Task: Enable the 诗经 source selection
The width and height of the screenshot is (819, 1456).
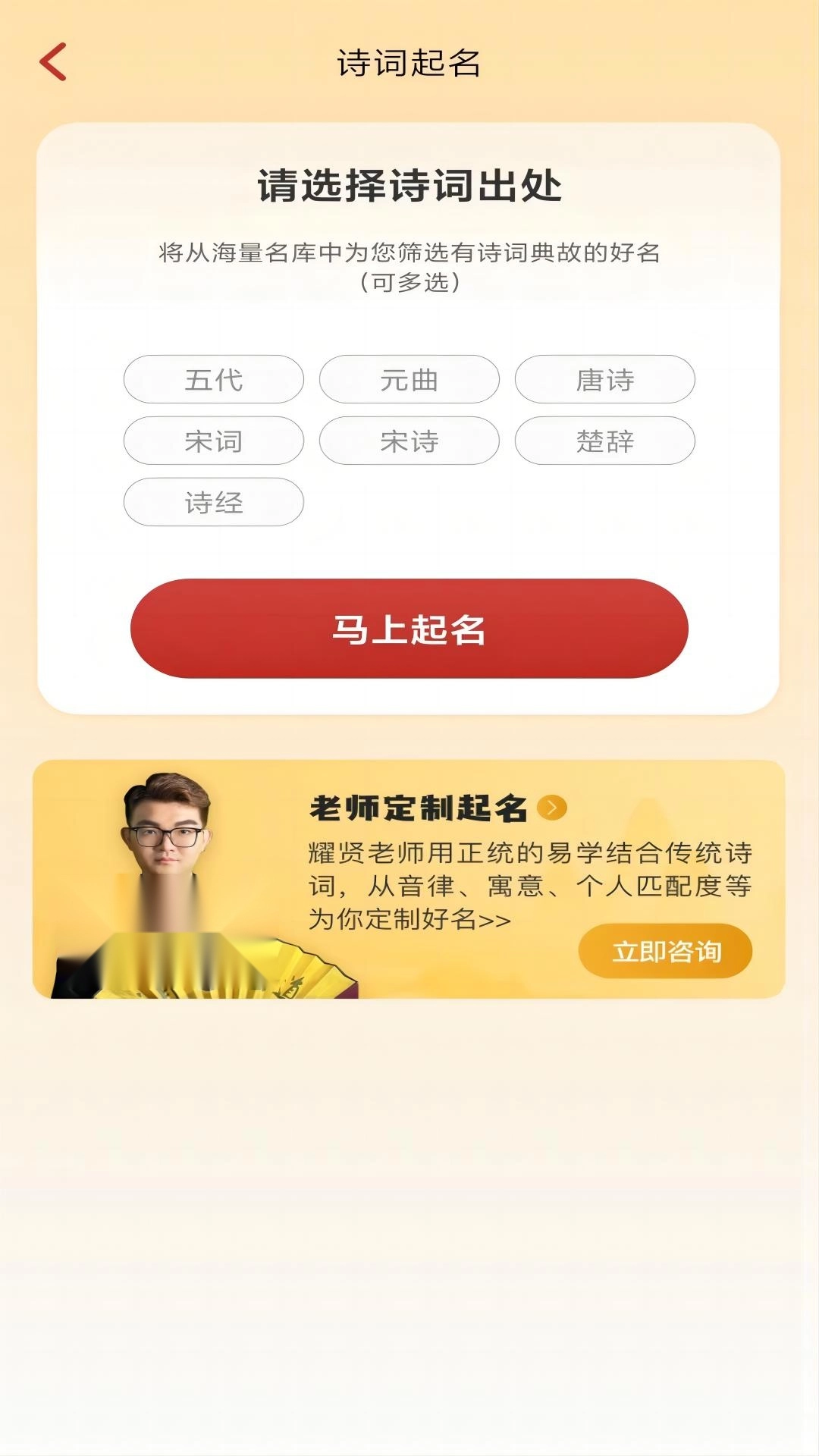Action: 213,502
